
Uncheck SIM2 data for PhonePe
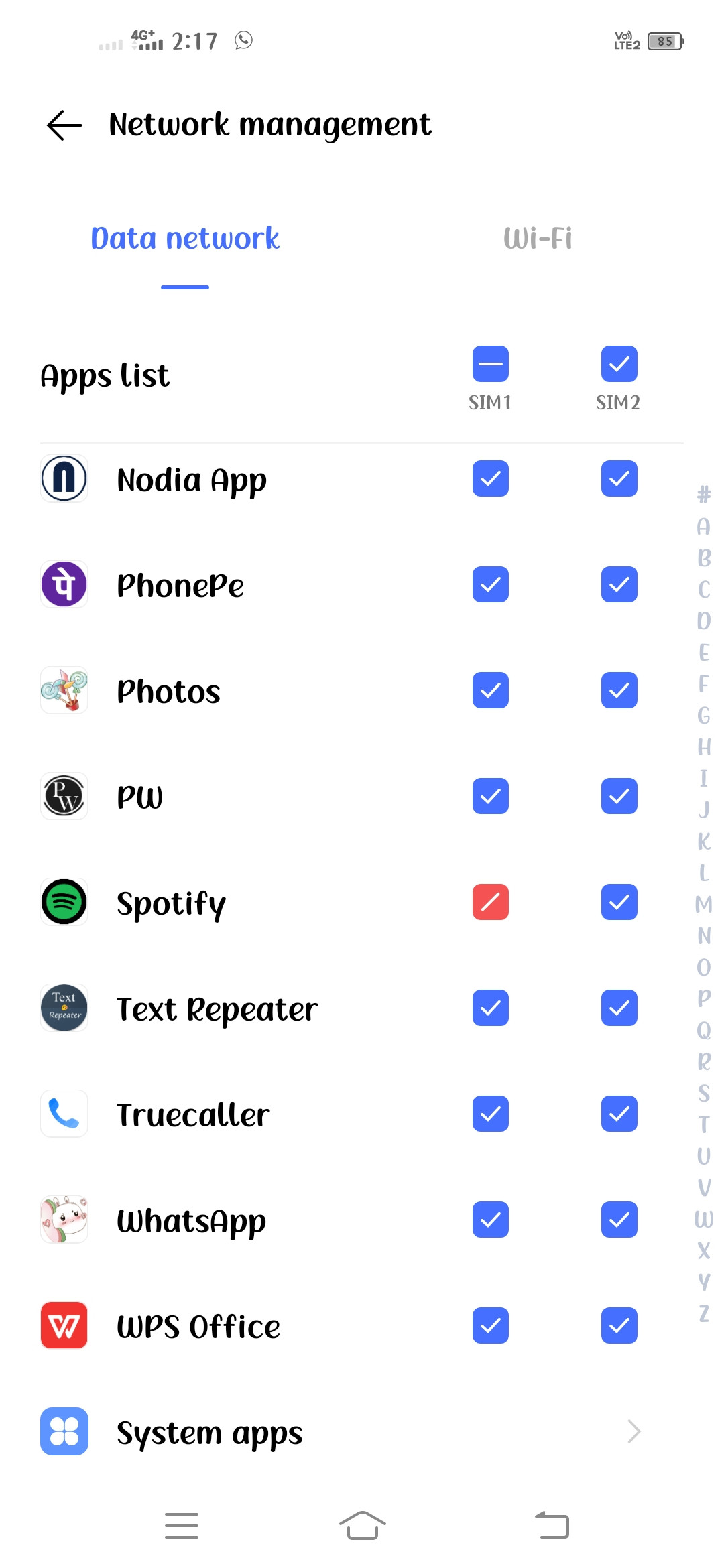[619, 584]
